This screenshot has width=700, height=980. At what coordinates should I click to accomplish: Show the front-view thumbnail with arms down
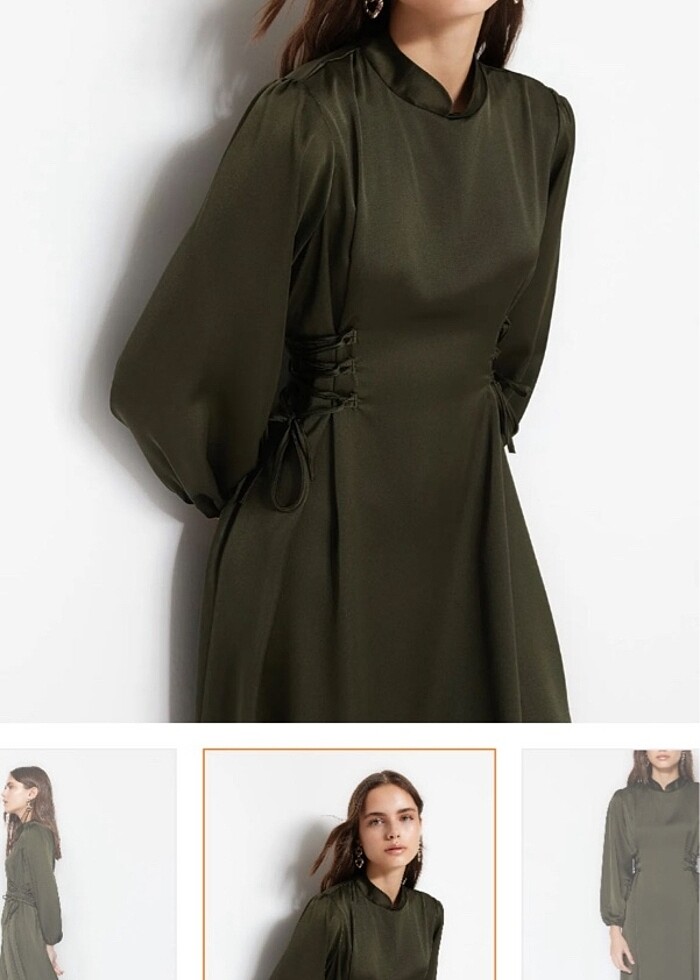[610, 865]
